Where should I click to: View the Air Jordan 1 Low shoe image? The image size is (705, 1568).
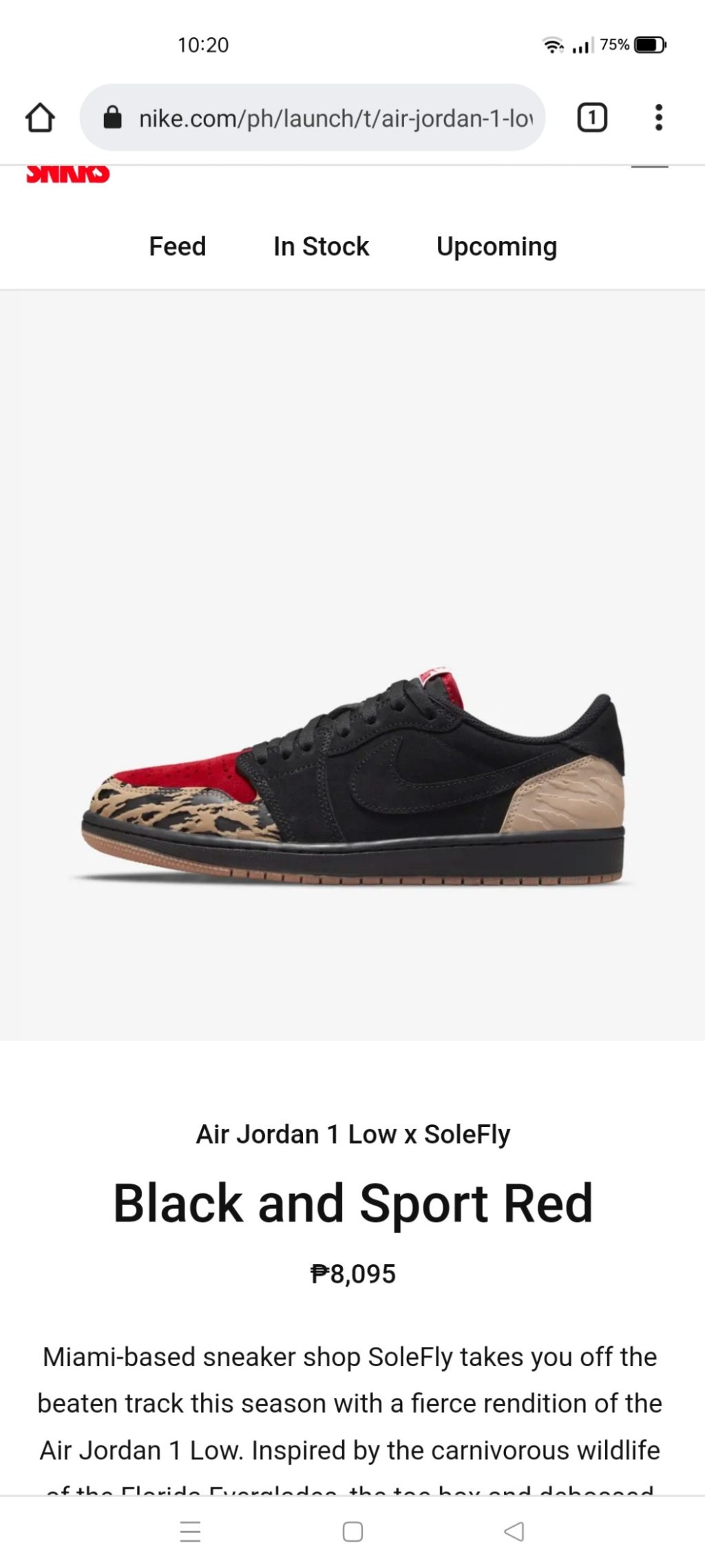coord(352,778)
